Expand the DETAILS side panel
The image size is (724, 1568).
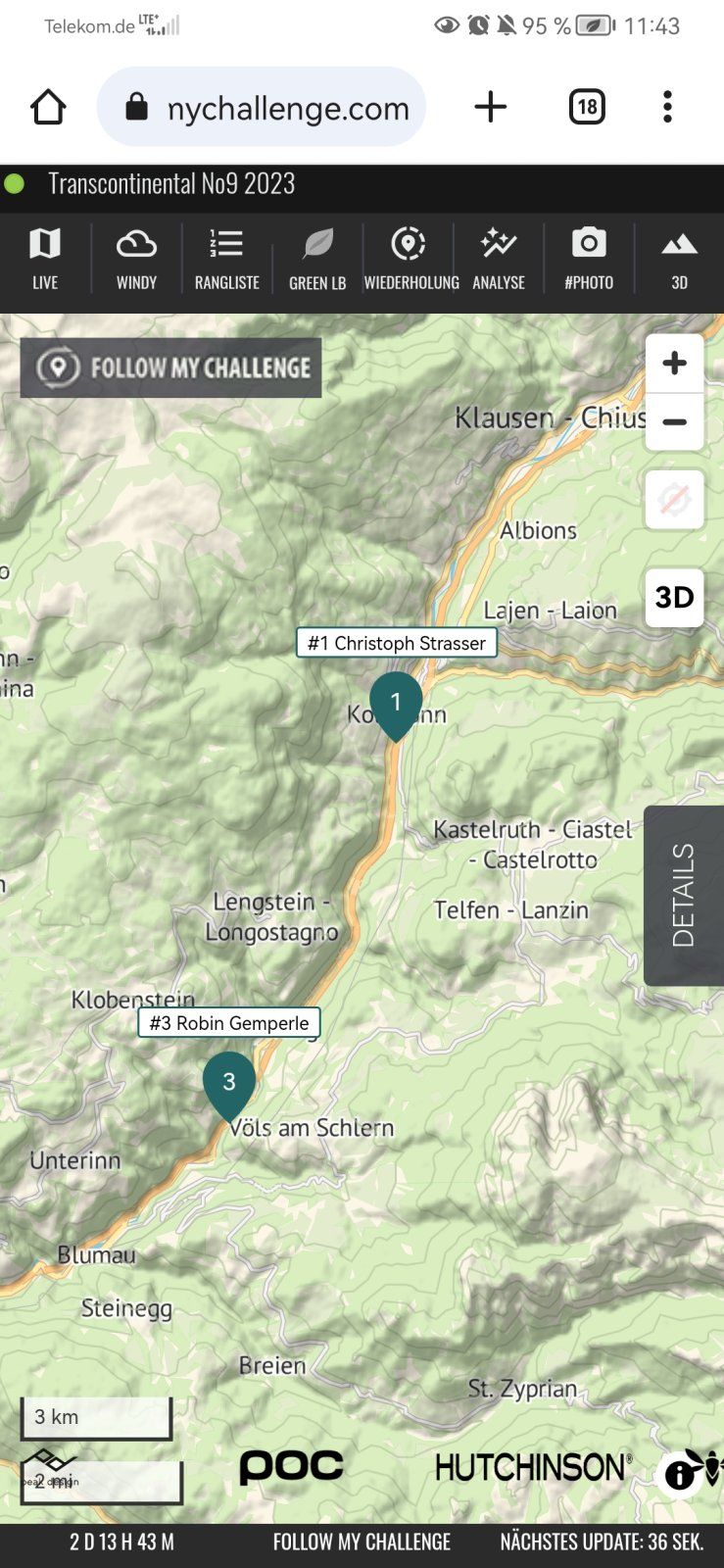pyautogui.click(x=683, y=895)
